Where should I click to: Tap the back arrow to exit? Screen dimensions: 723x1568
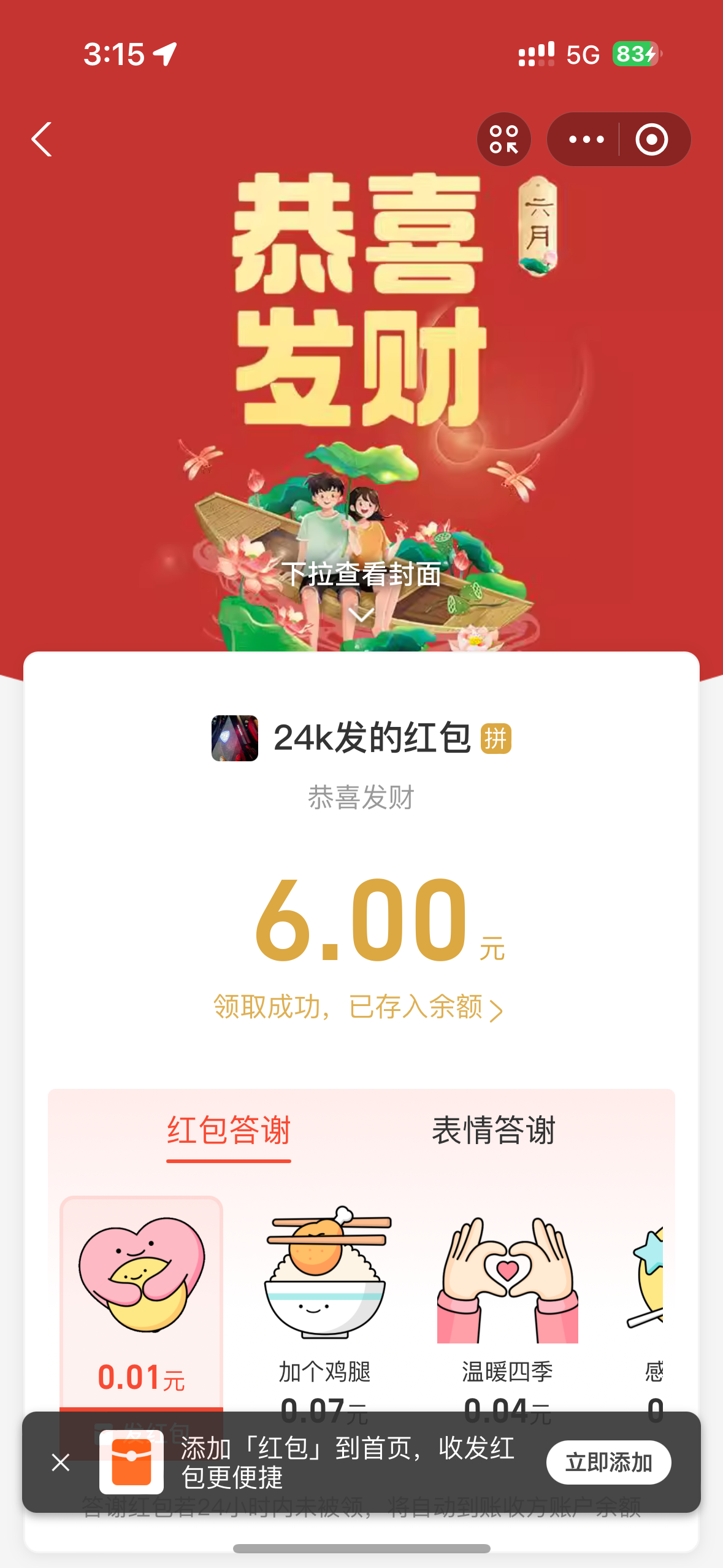pos(42,139)
